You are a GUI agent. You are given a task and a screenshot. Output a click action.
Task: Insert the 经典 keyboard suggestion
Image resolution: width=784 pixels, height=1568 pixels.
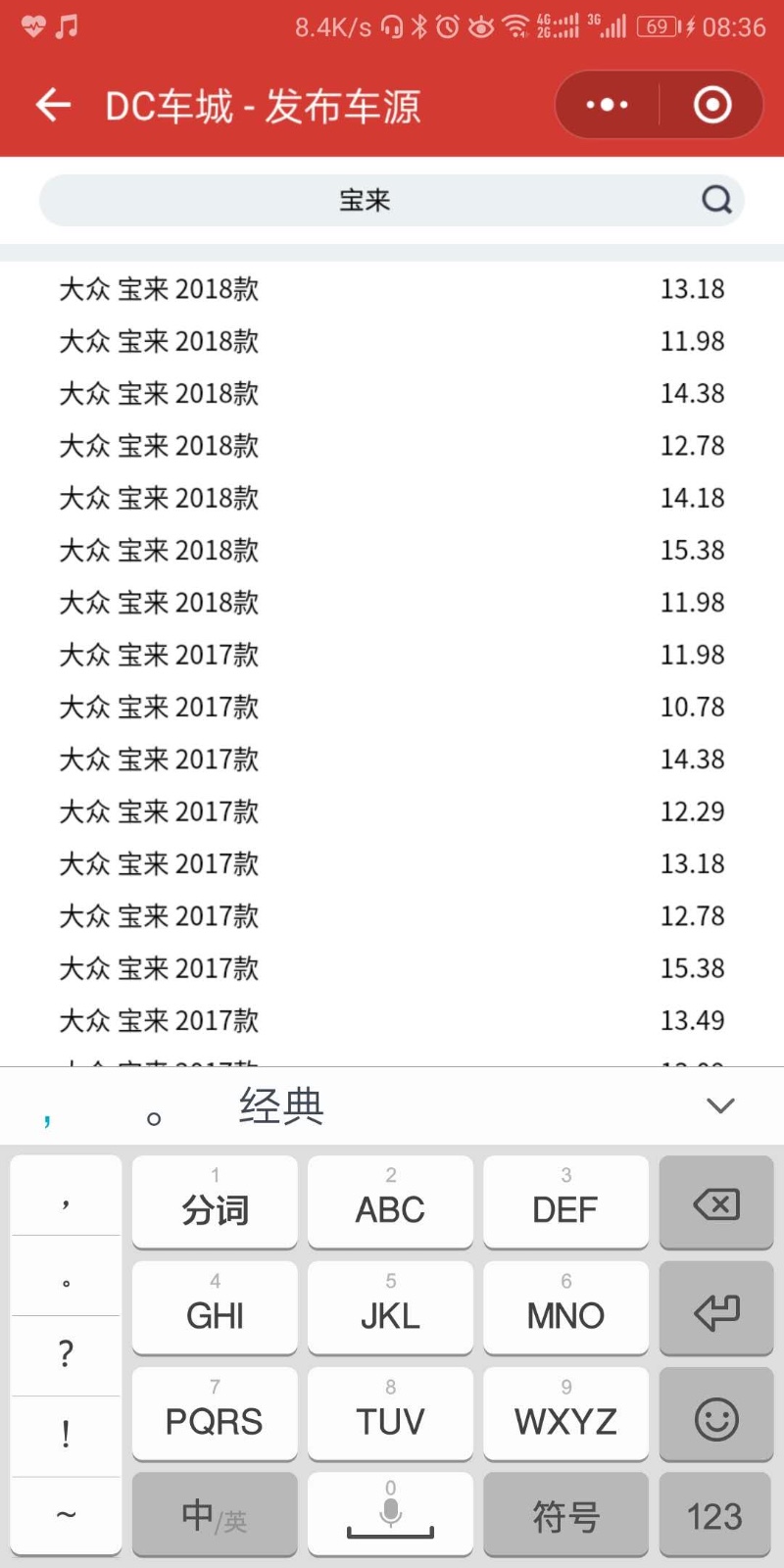pos(281,1106)
